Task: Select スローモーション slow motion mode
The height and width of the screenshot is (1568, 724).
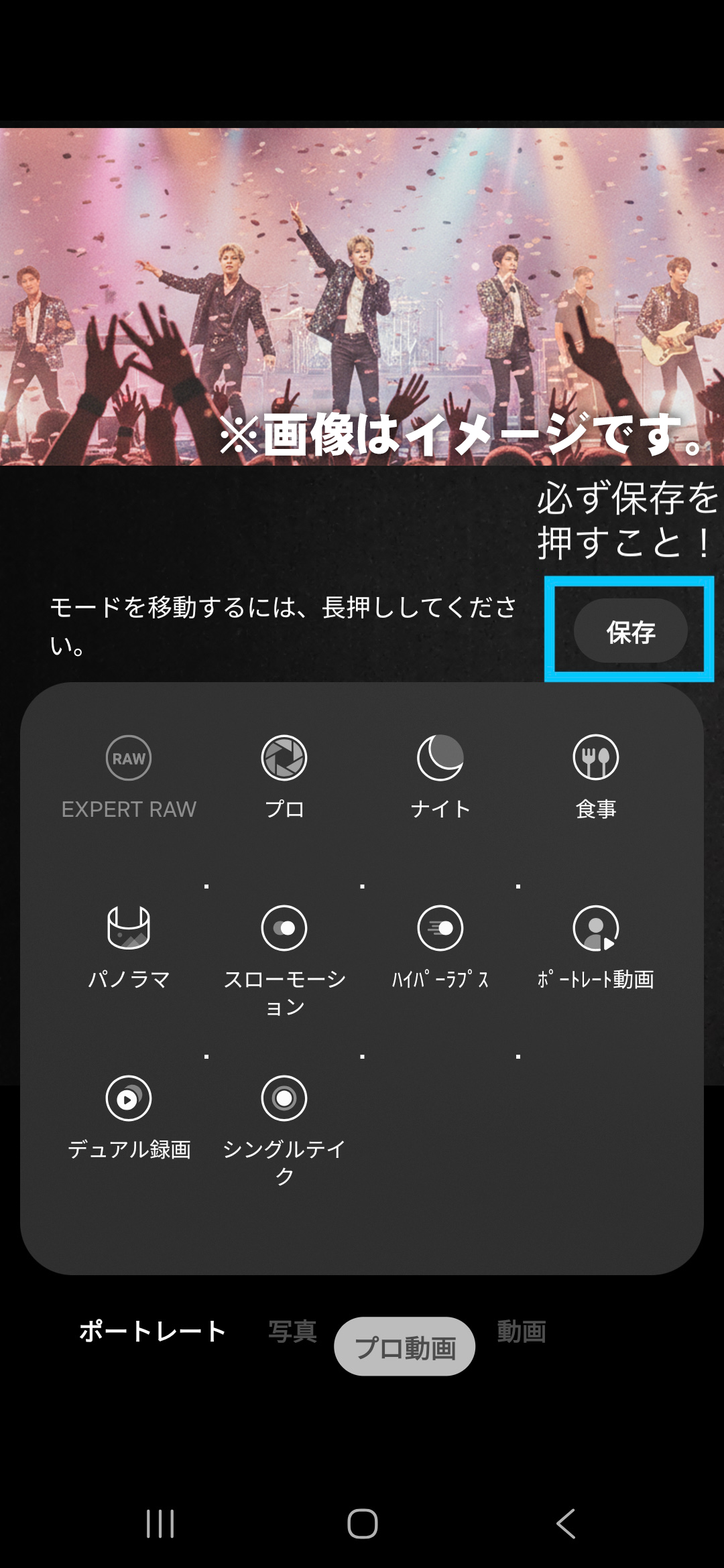Action: point(284,952)
